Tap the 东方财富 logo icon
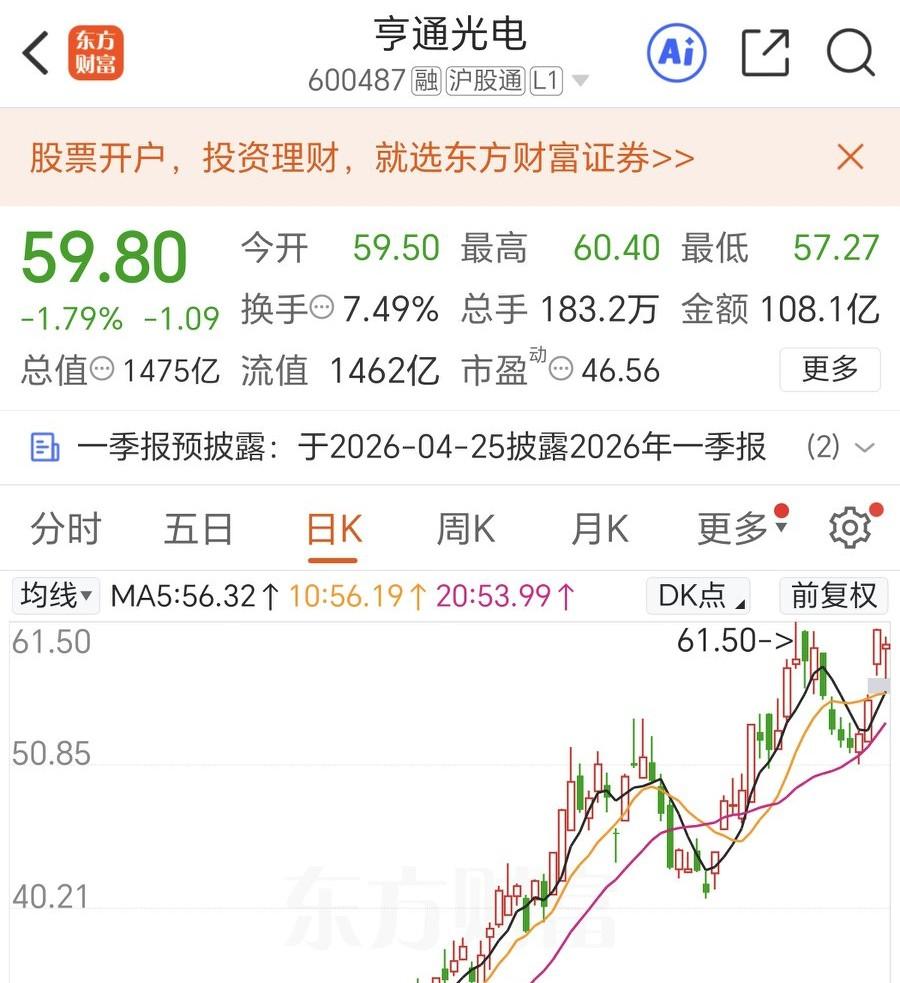The width and height of the screenshot is (900, 983). tap(96, 52)
